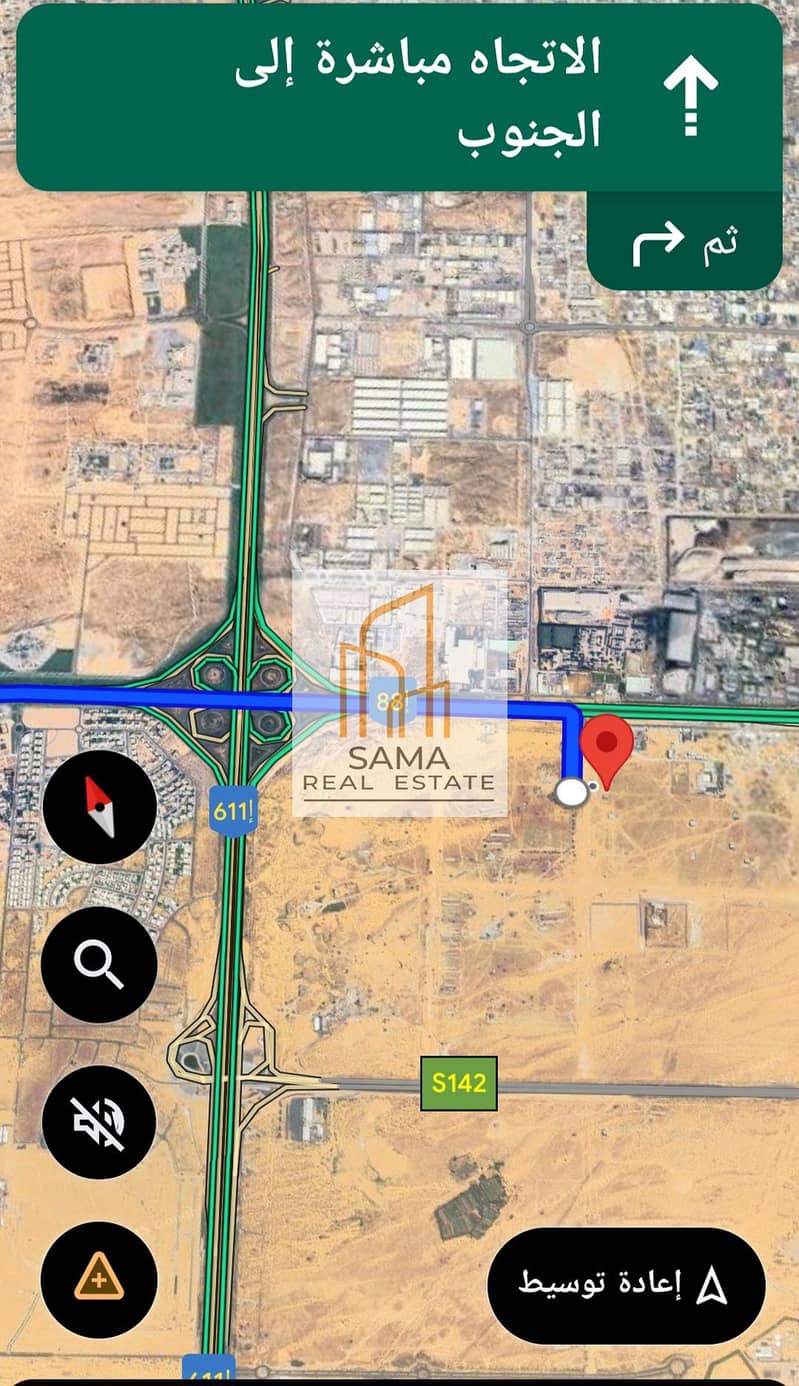
Task: Open search along the route
Action: coord(99,964)
